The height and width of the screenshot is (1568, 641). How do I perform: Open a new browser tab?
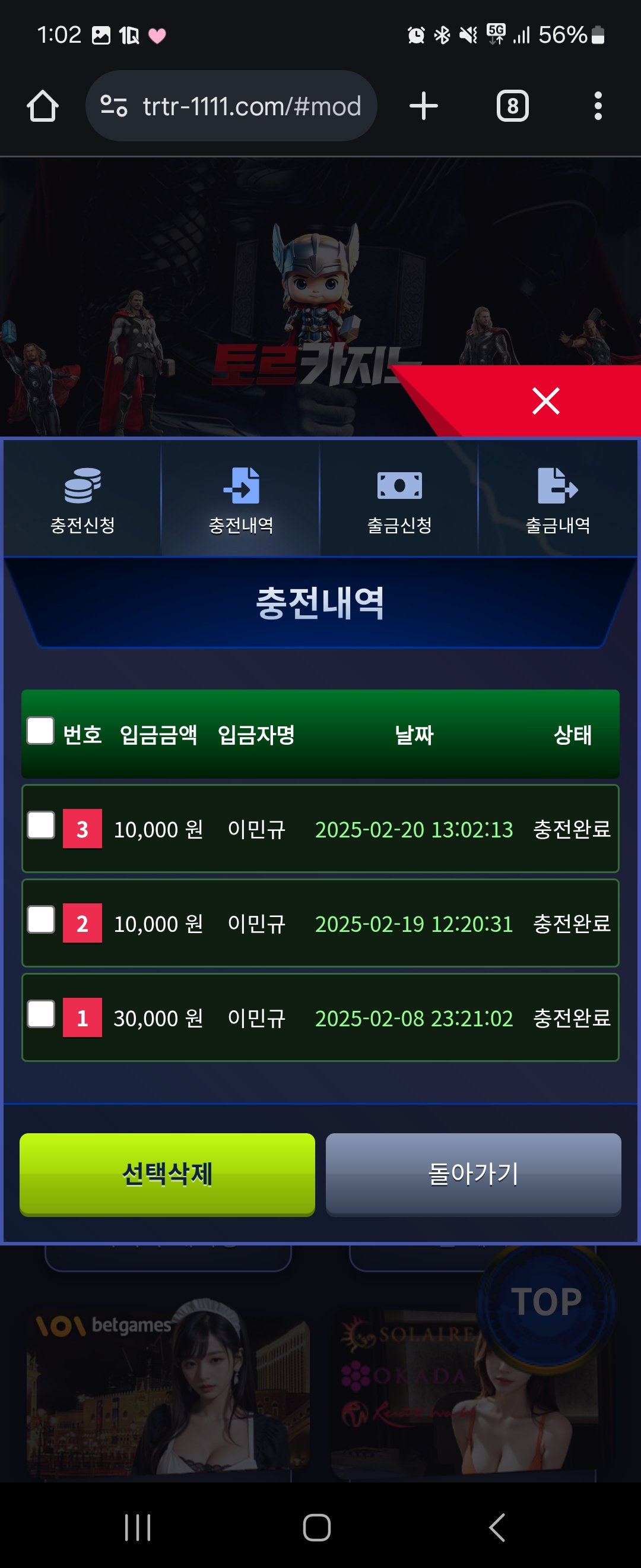click(x=423, y=106)
